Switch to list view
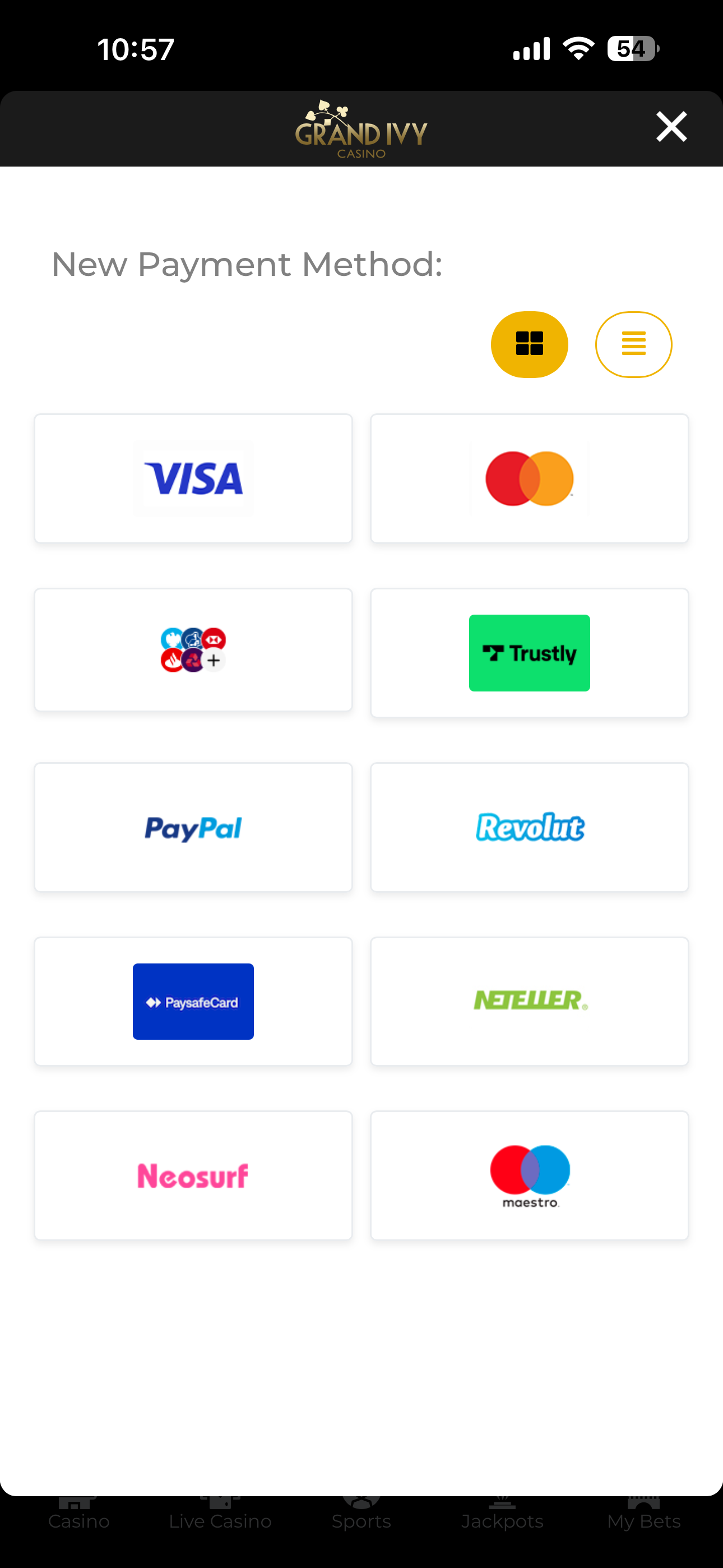This screenshot has height=1568, width=723. pos(633,344)
